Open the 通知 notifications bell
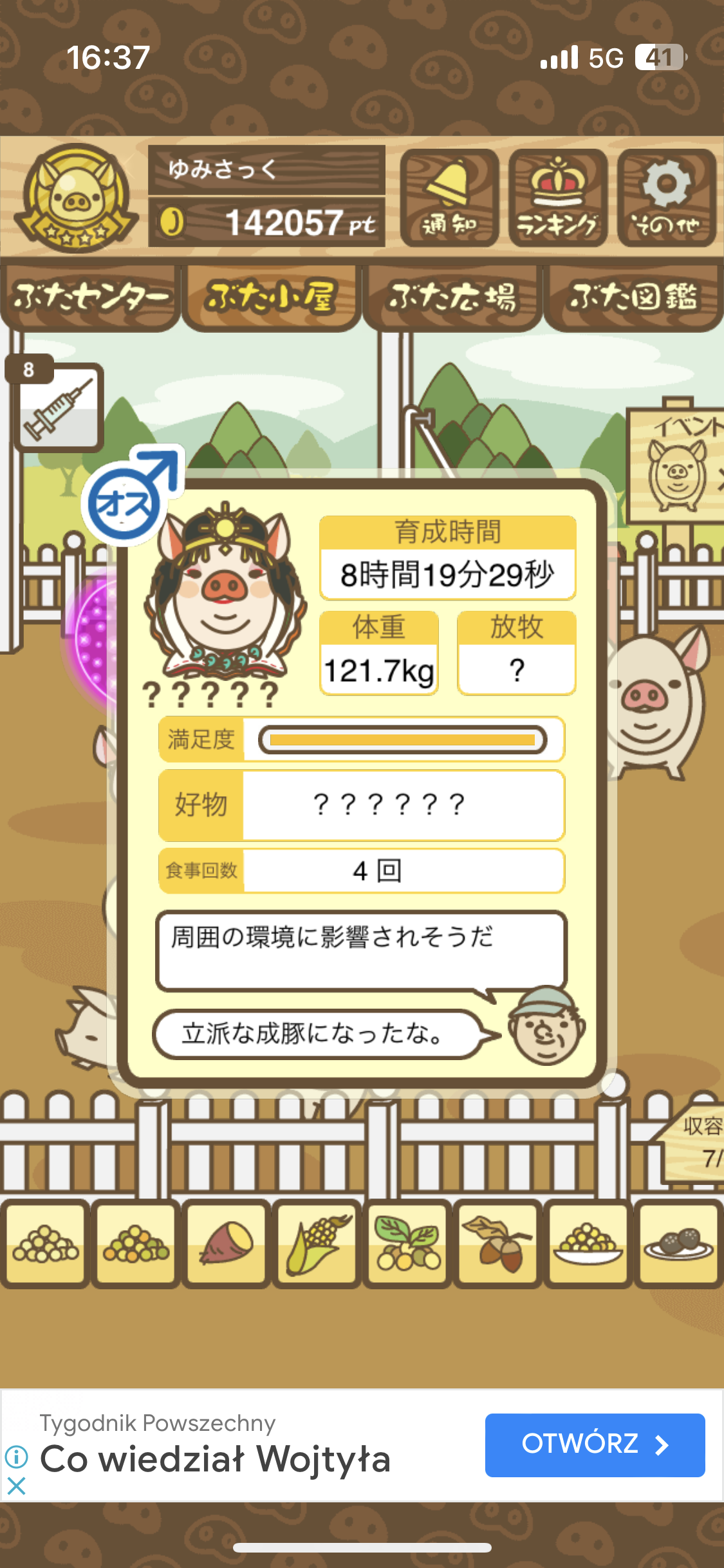Viewport: 724px width, 1568px height. click(449, 198)
